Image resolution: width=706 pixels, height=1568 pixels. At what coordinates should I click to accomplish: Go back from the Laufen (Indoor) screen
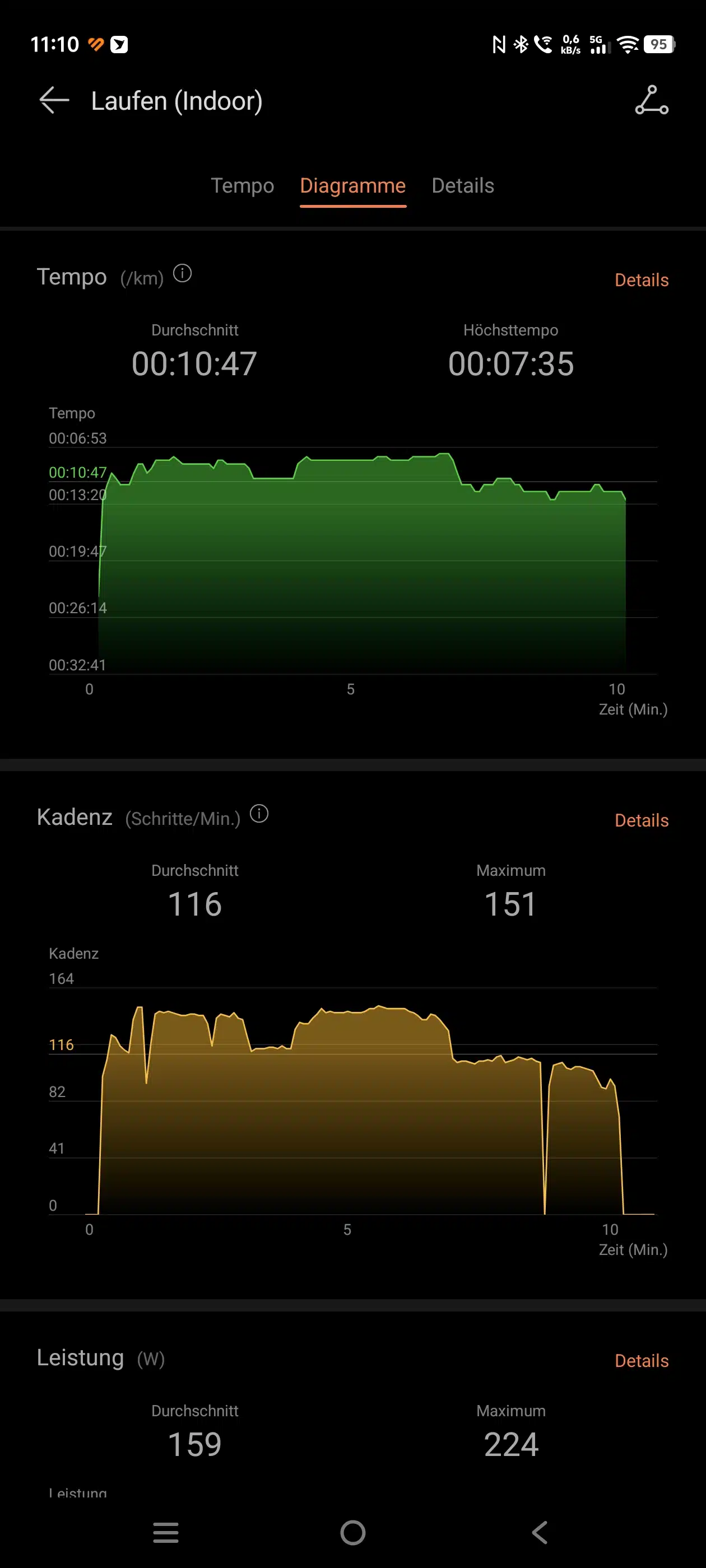click(x=54, y=100)
